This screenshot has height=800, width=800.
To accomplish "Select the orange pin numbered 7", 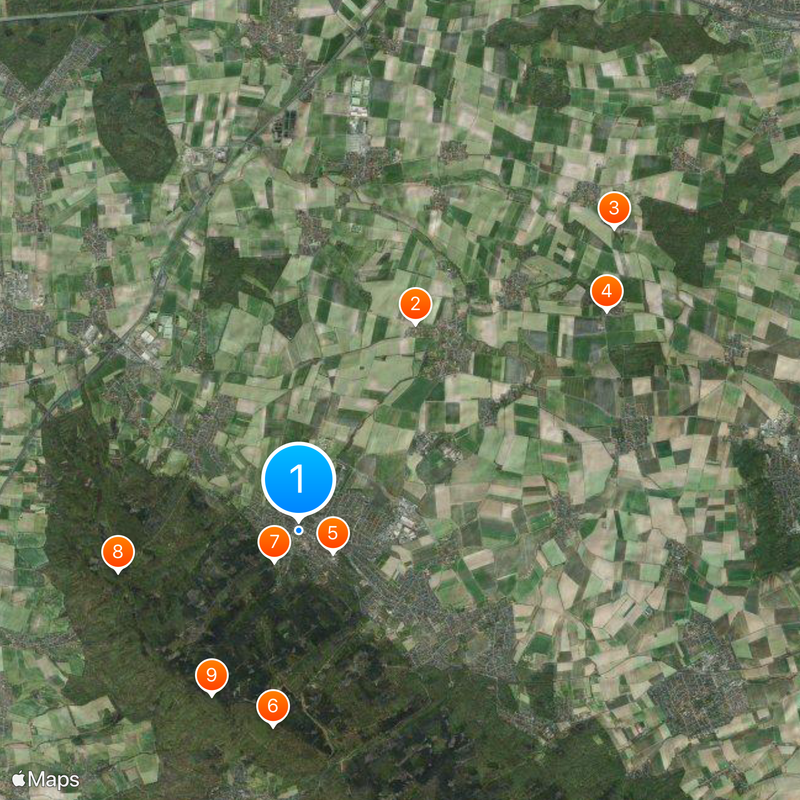I will coord(274,543).
